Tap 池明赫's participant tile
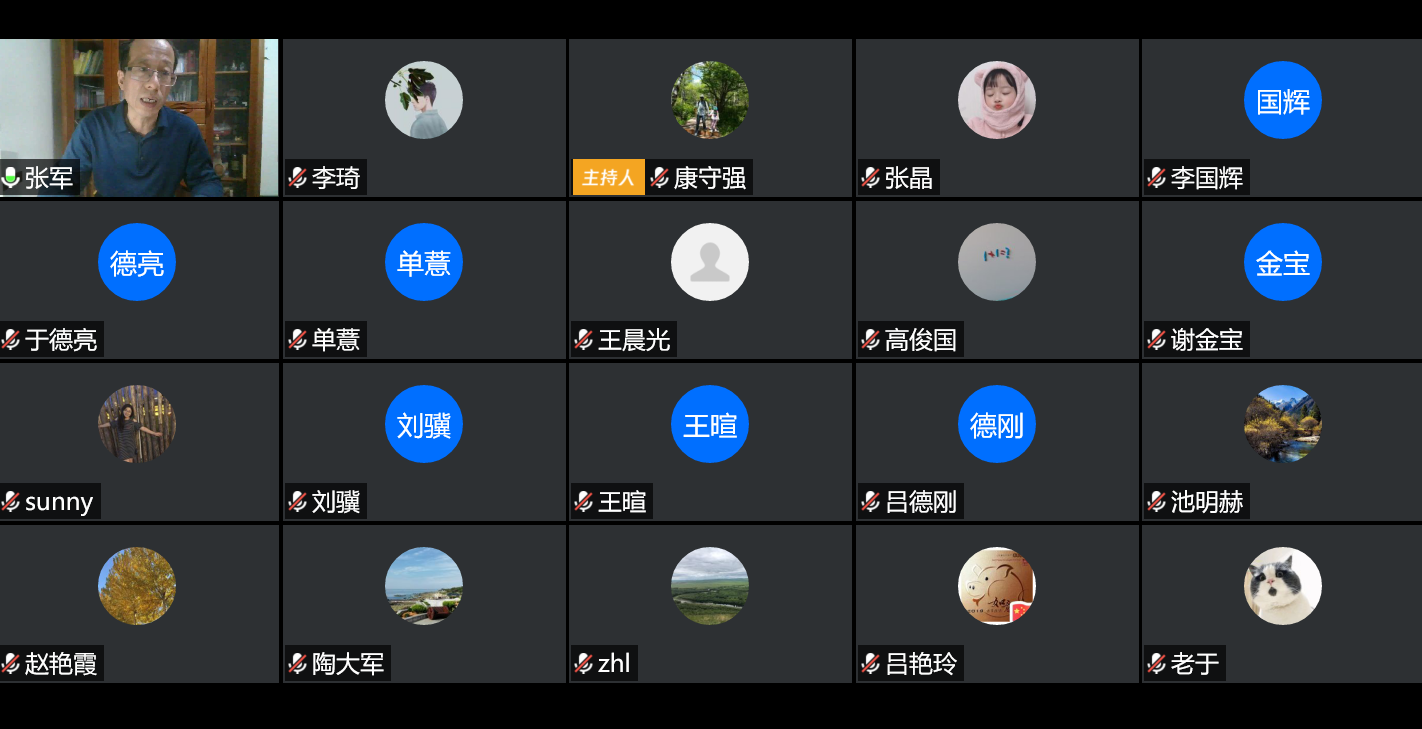This screenshot has height=729, width=1422. click(x=1282, y=441)
